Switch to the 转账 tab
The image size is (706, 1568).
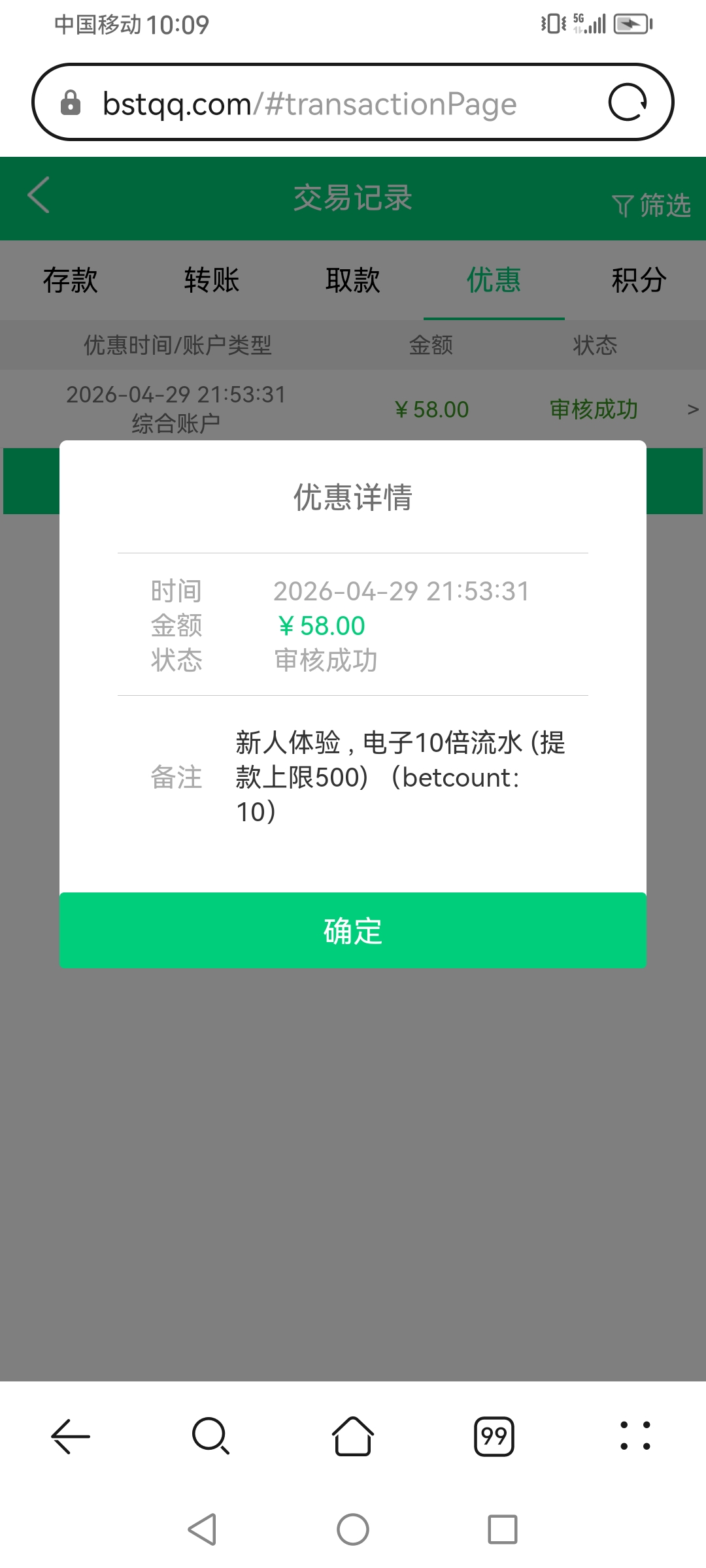[x=211, y=281]
